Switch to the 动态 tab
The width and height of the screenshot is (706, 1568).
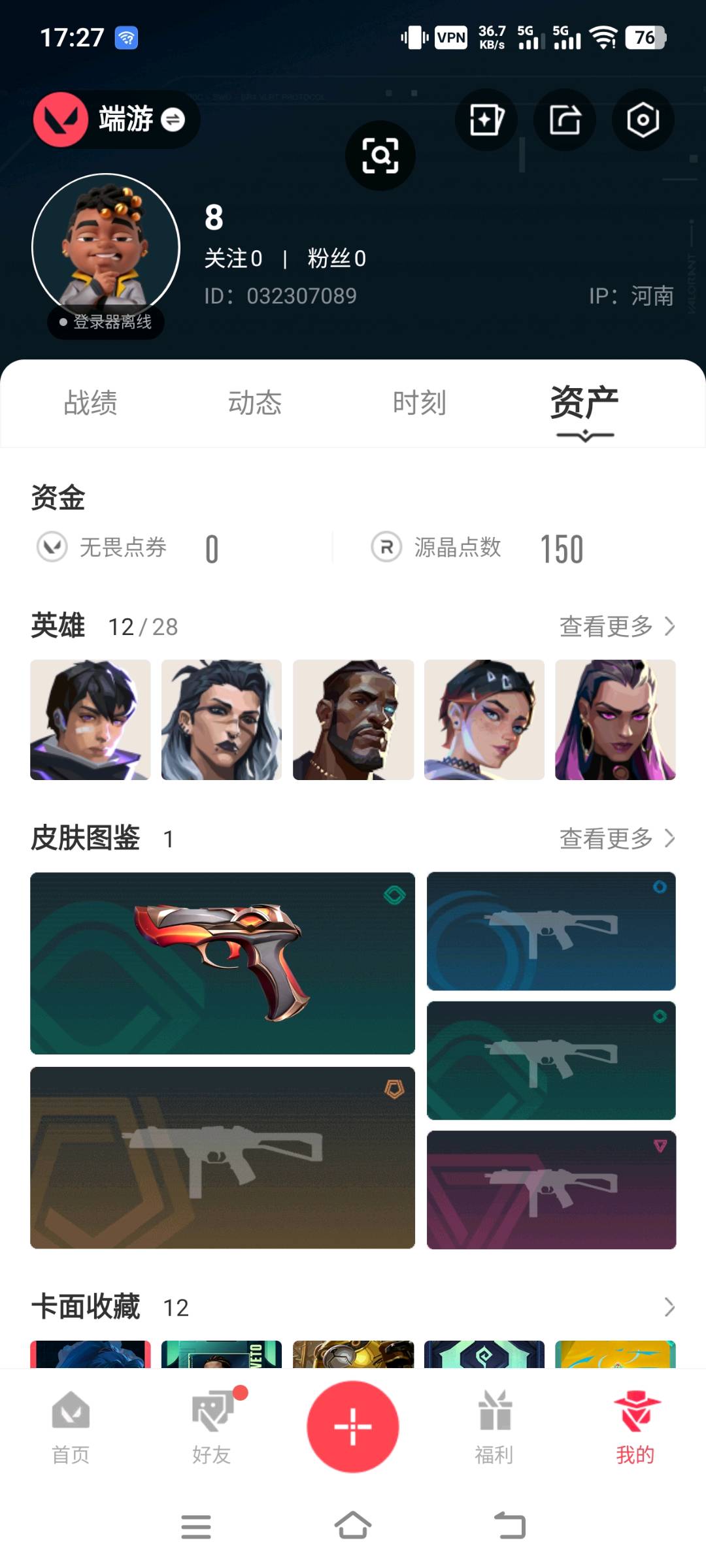255,402
